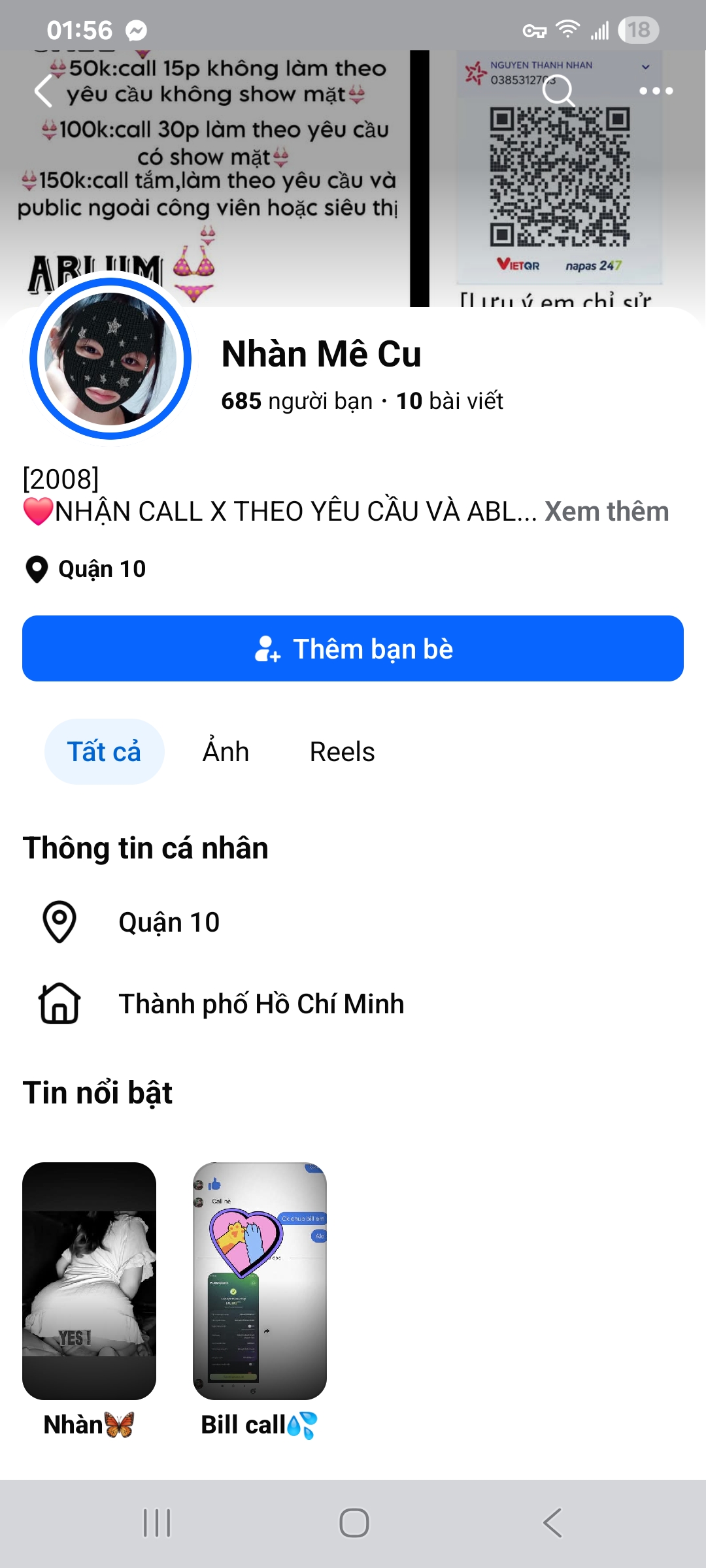Image resolution: width=706 pixels, height=1568 pixels.
Task: Tap the Thêm bạn bè button
Action: (x=353, y=649)
